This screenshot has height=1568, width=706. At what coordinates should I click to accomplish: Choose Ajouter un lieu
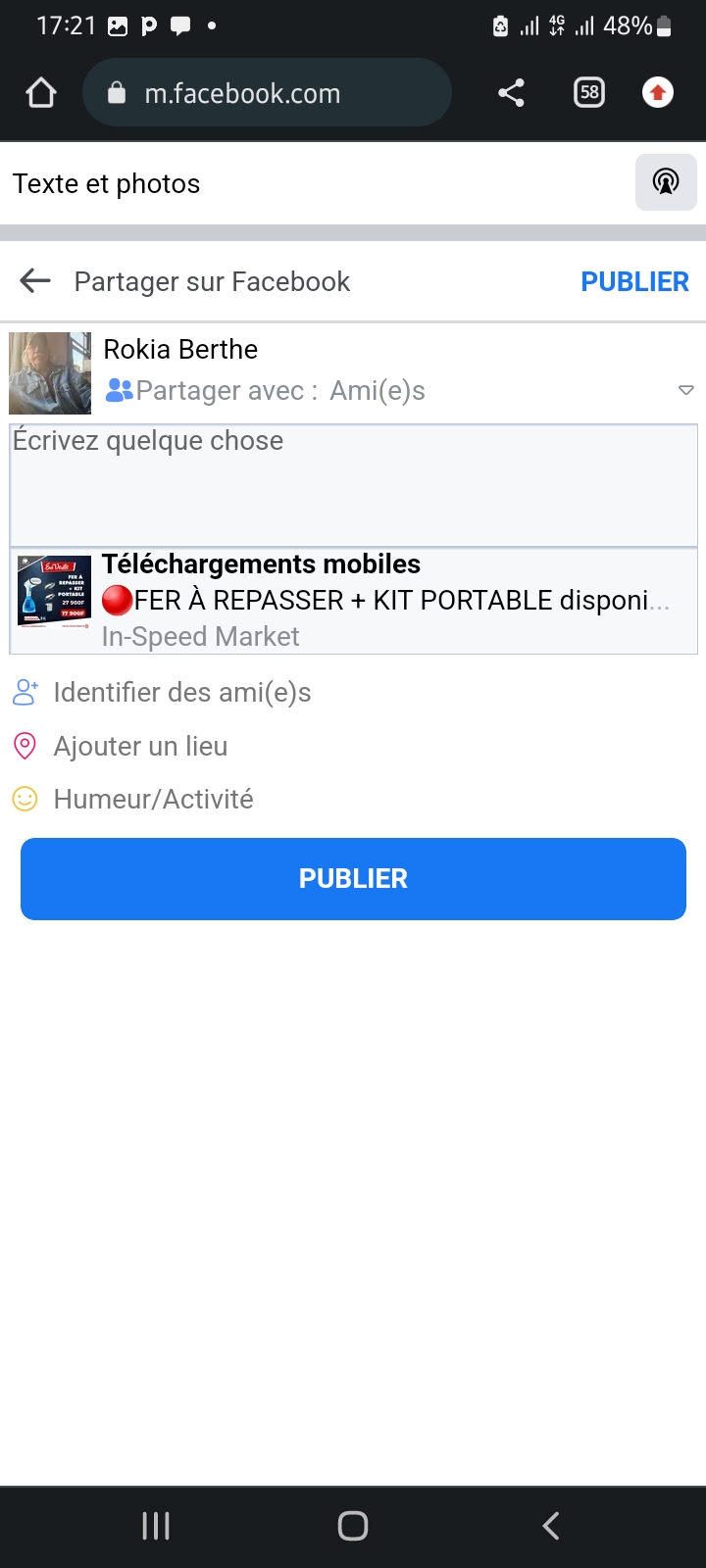pos(140,747)
